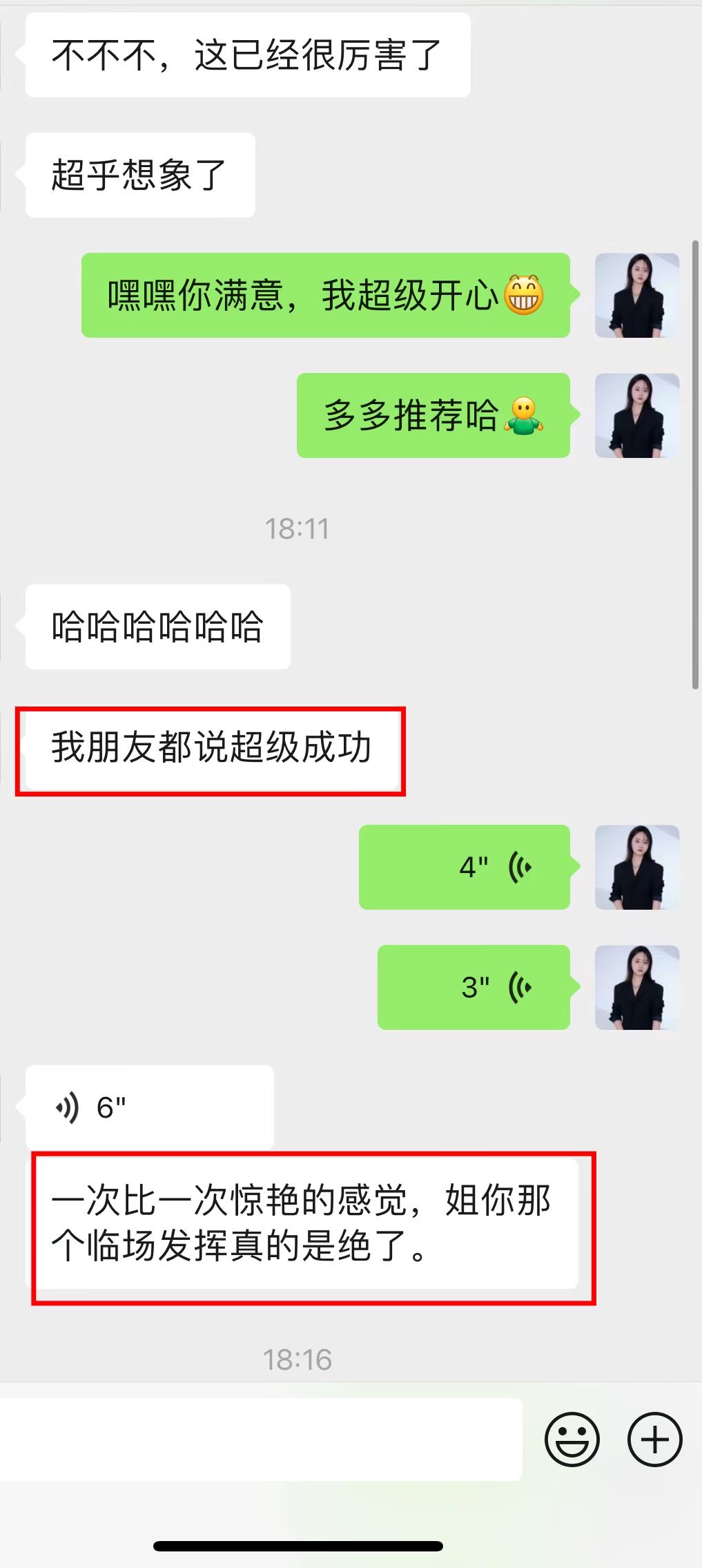Focus the message text input box
The width and height of the screenshot is (702, 1568).
pyautogui.click(x=260, y=1439)
